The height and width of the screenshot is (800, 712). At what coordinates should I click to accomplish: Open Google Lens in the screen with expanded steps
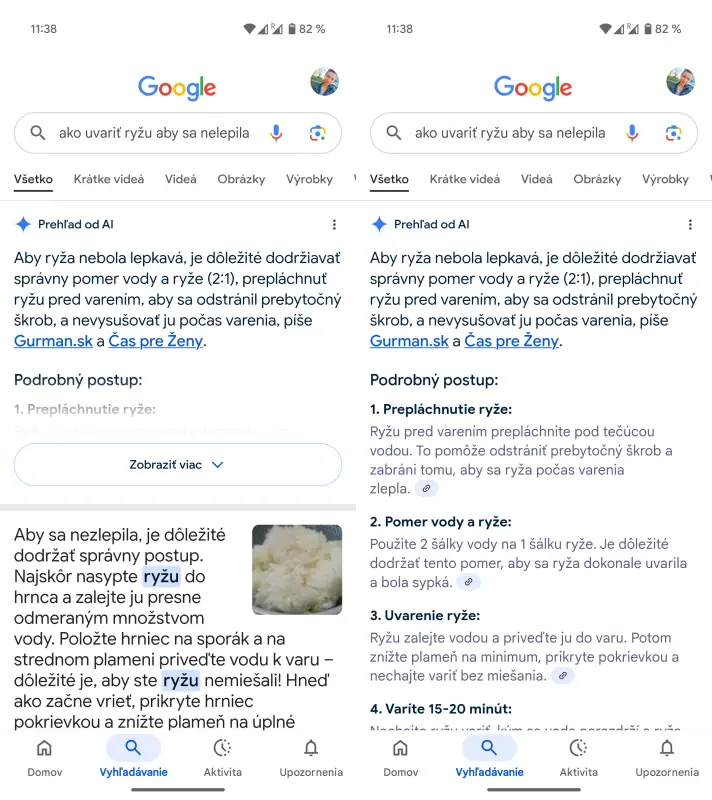(673, 133)
